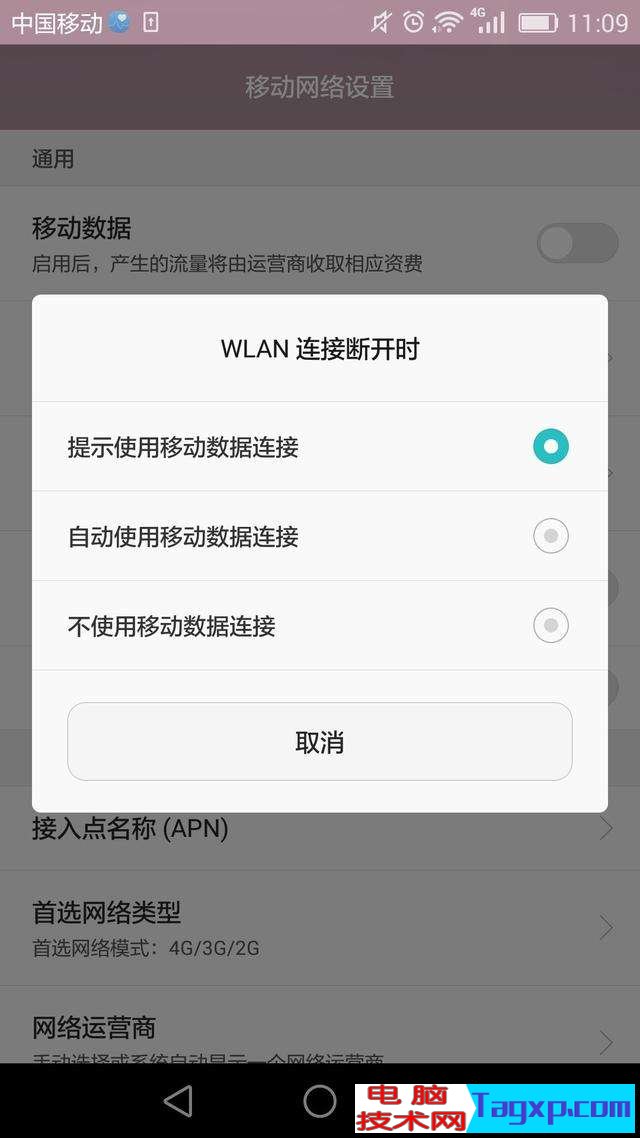Go to the home screen
The width and height of the screenshot is (640, 1138).
(x=320, y=1101)
